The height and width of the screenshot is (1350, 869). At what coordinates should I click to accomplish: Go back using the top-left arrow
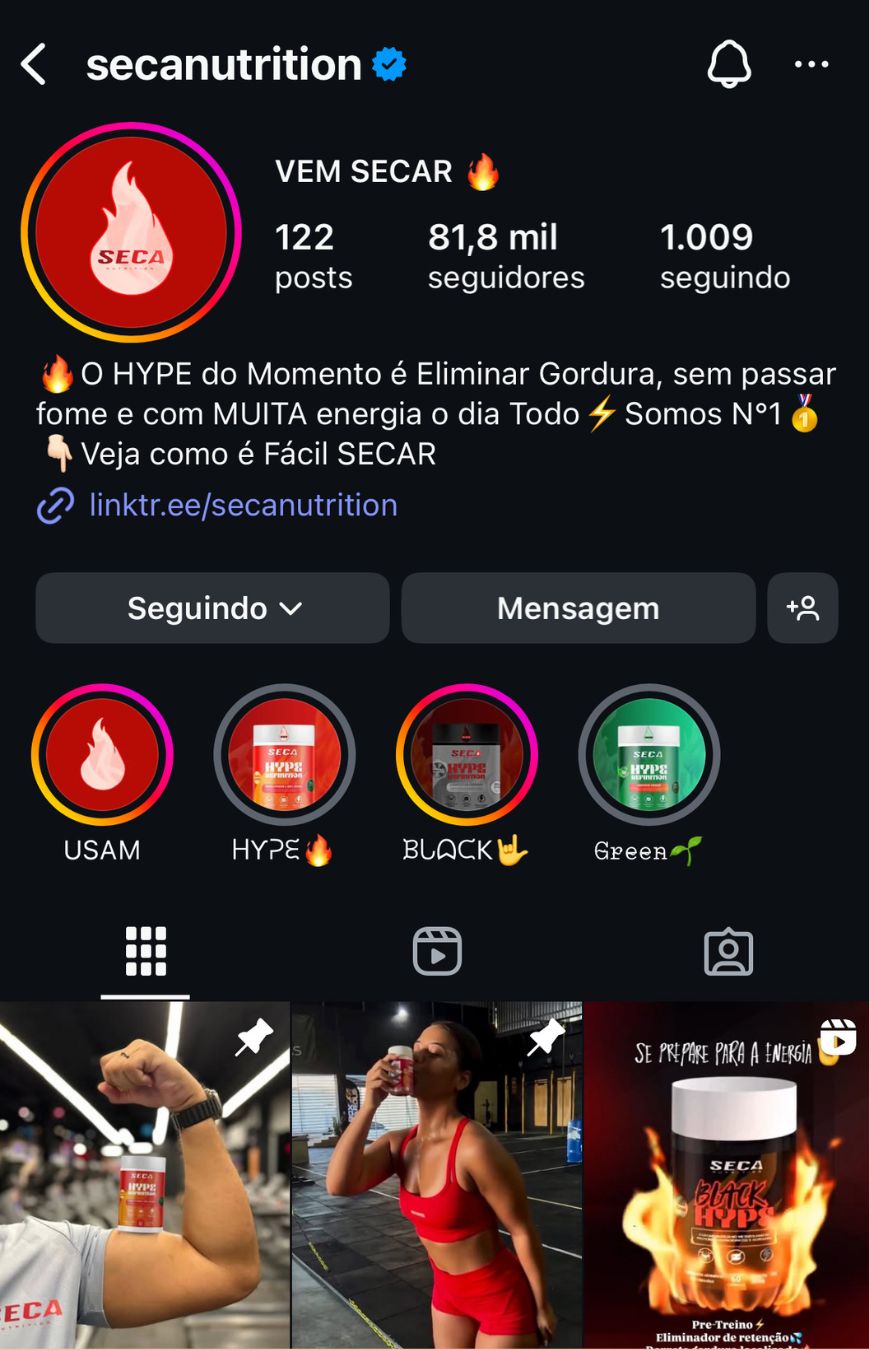pos(34,65)
